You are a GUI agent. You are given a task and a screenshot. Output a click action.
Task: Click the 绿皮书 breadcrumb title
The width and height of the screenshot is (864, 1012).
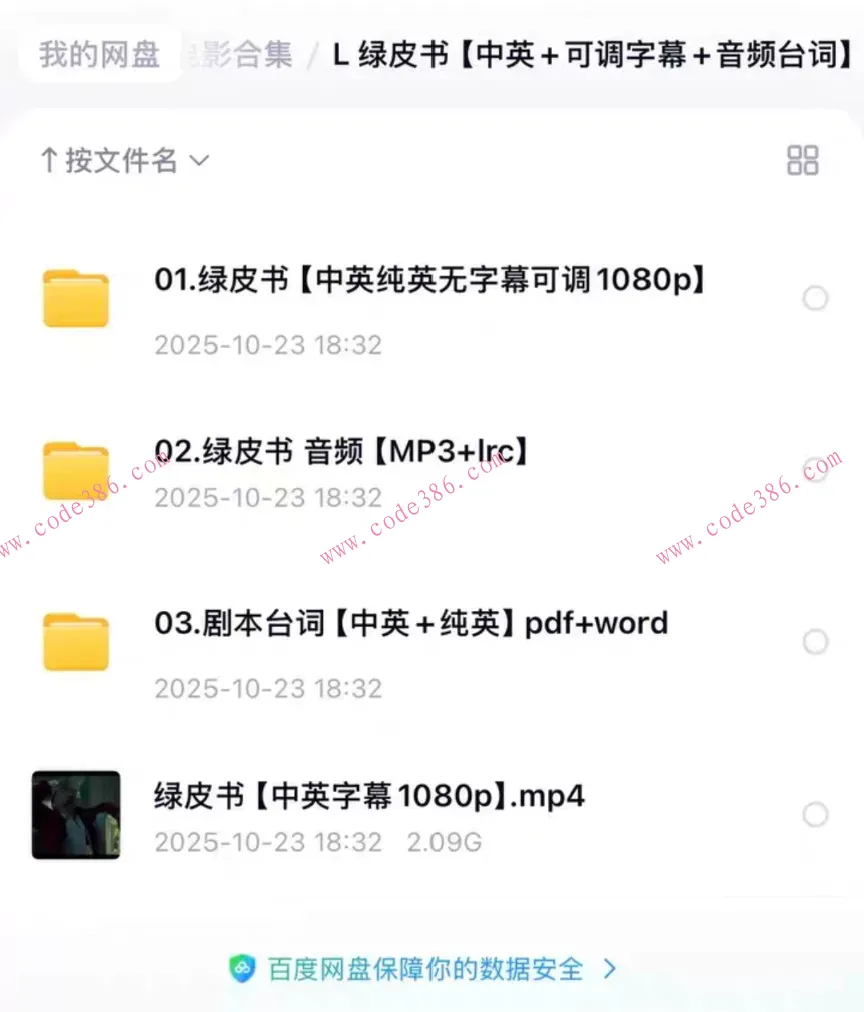tap(592, 57)
